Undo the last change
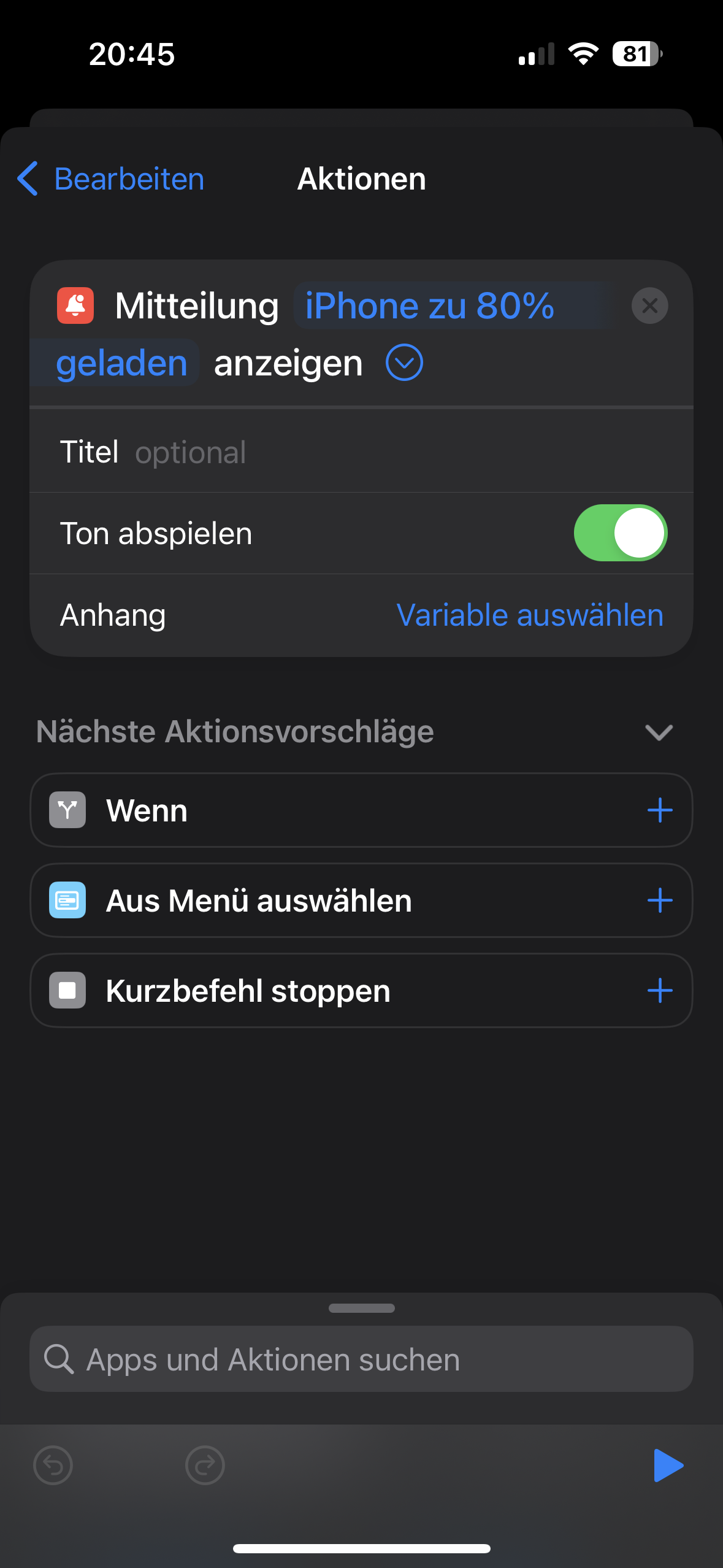The width and height of the screenshot is (723, 1568). (x=53, y=1466)
